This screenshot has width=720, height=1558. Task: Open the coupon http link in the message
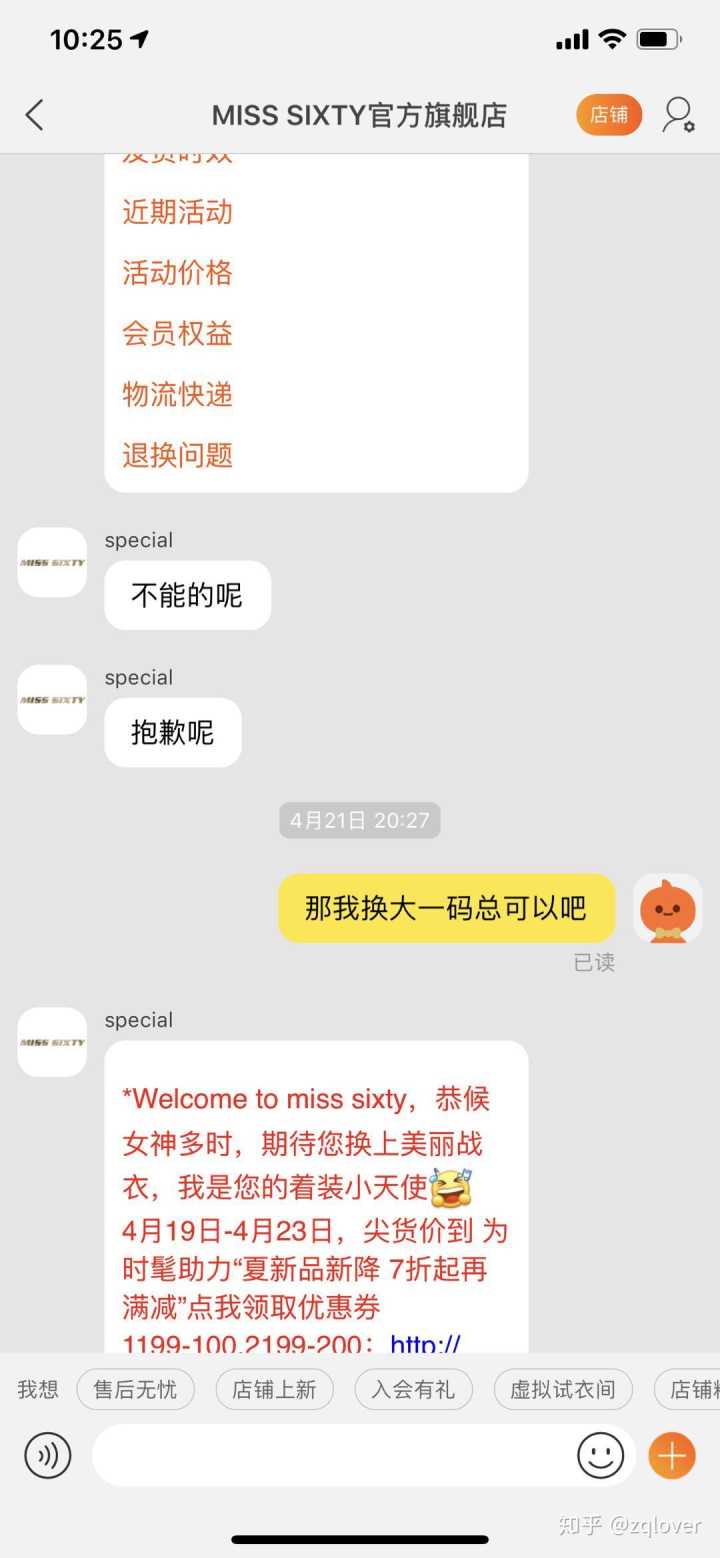(425, 1342)
